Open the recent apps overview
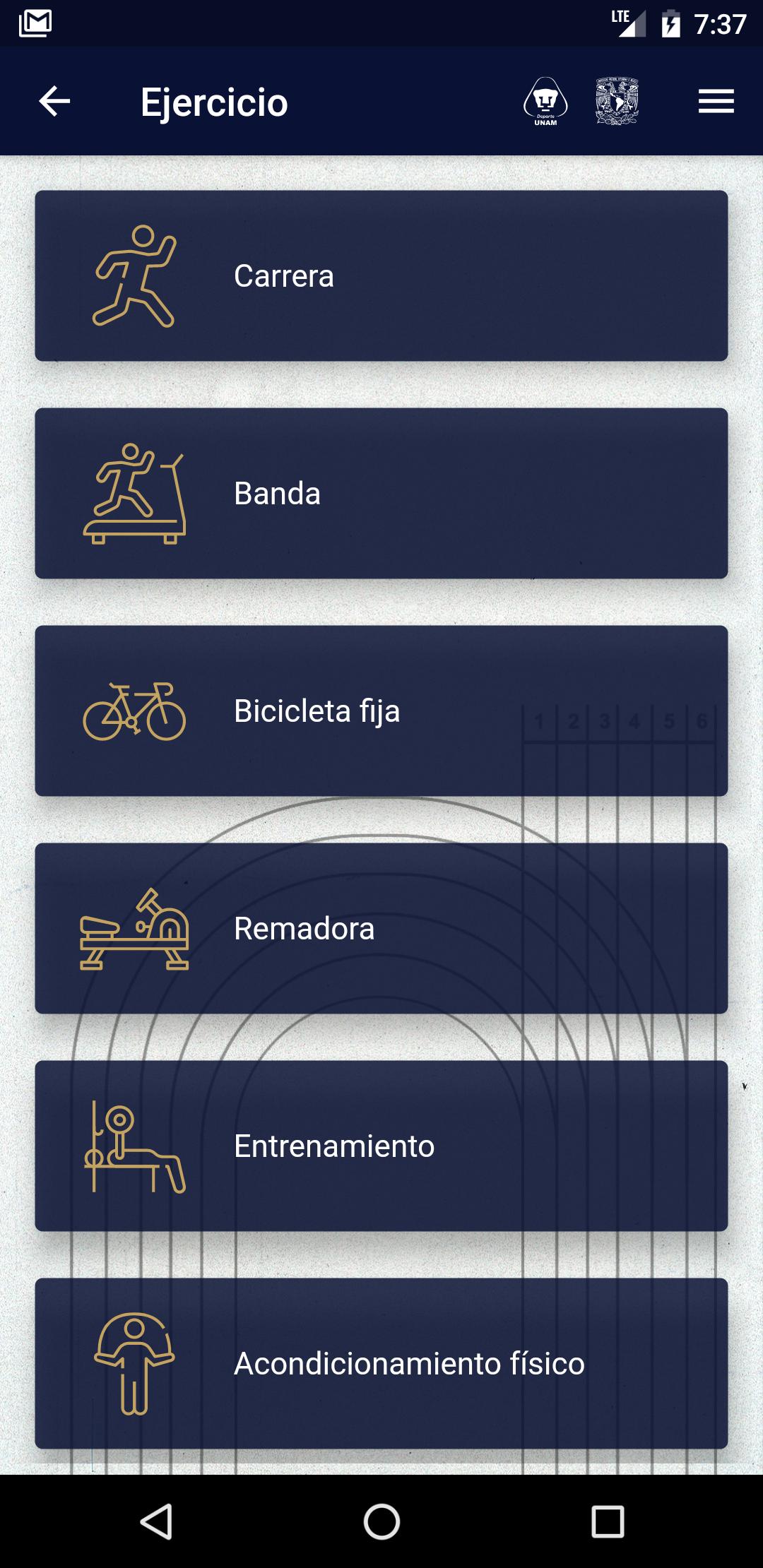This screenshot has width=763, height=1568. (x=607, y=1521)
